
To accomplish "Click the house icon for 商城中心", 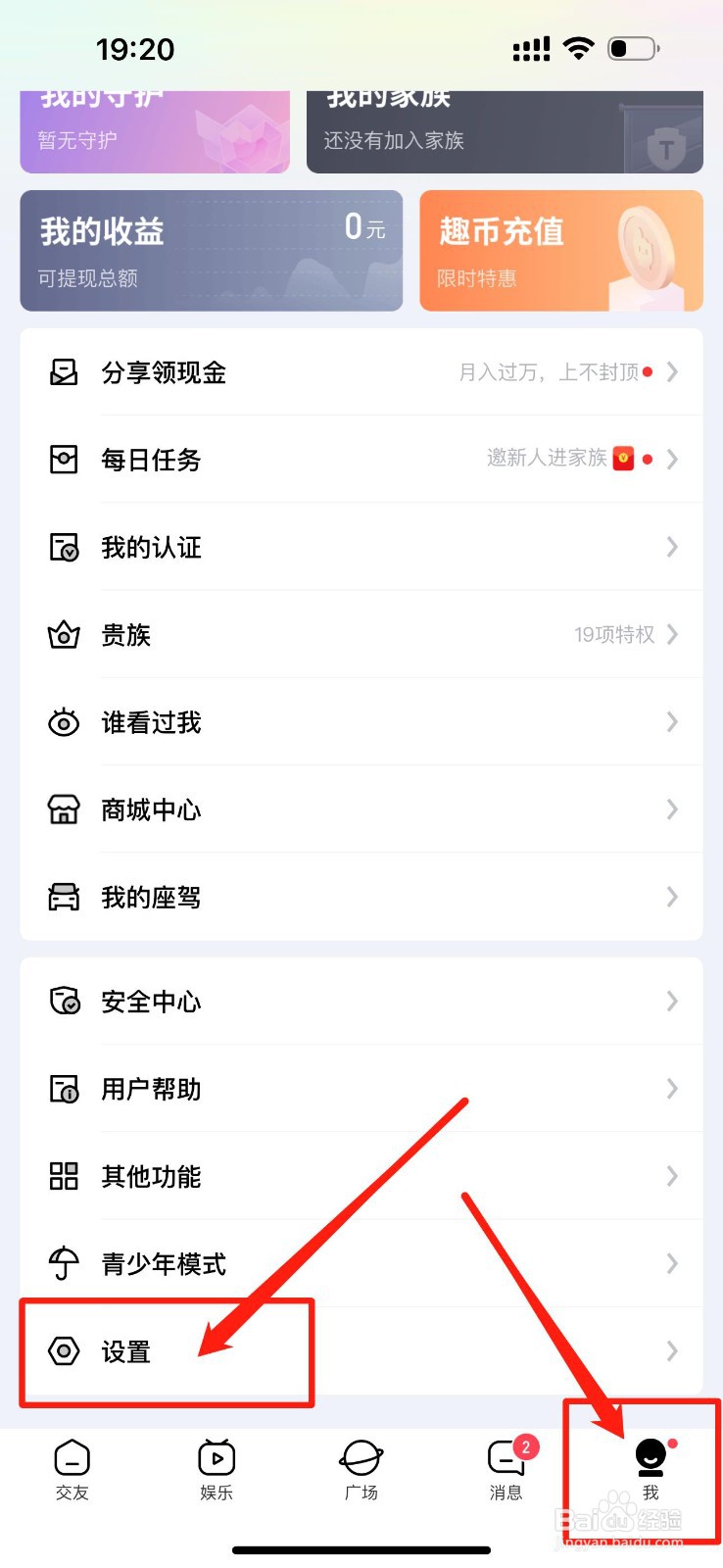I will [x=64, y=809].
